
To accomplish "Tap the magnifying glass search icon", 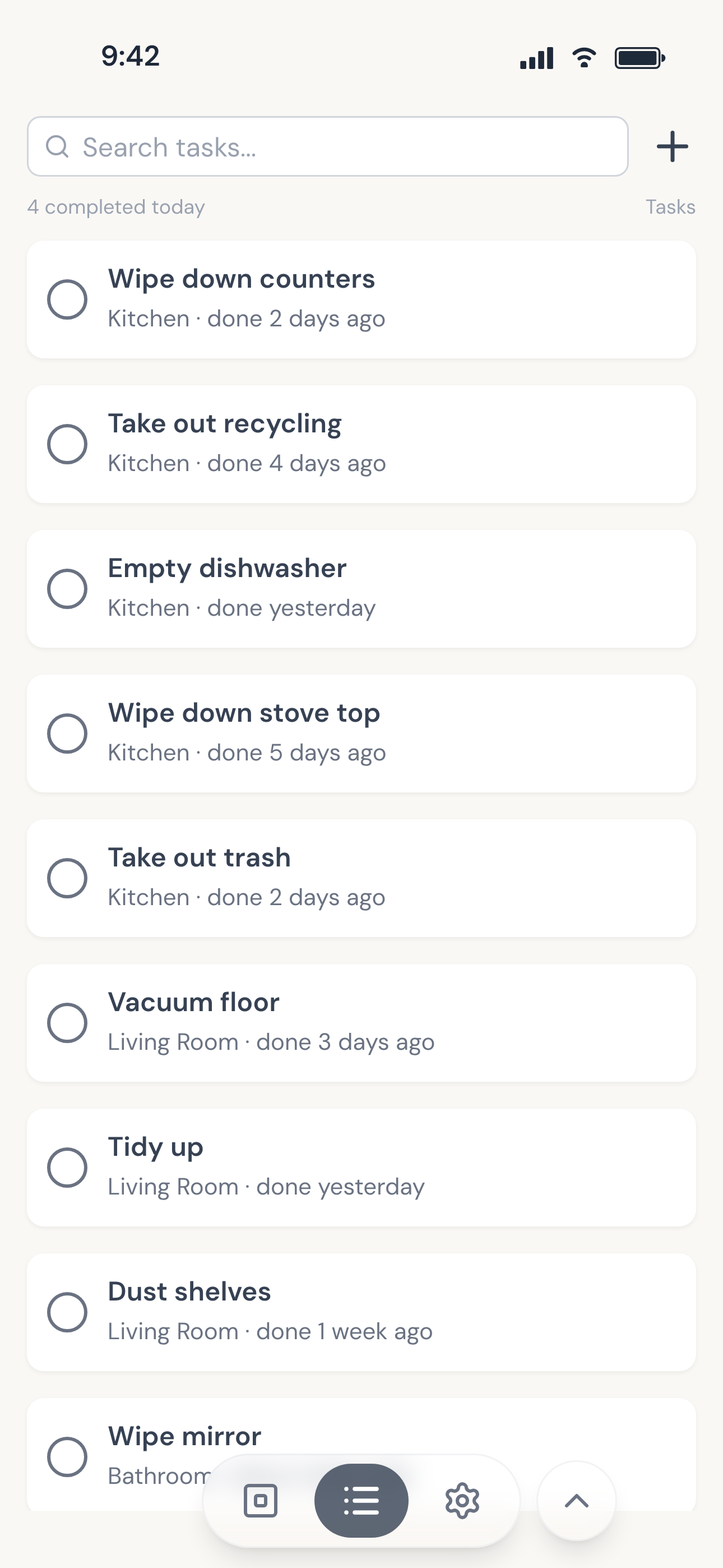I will [58, 146].
